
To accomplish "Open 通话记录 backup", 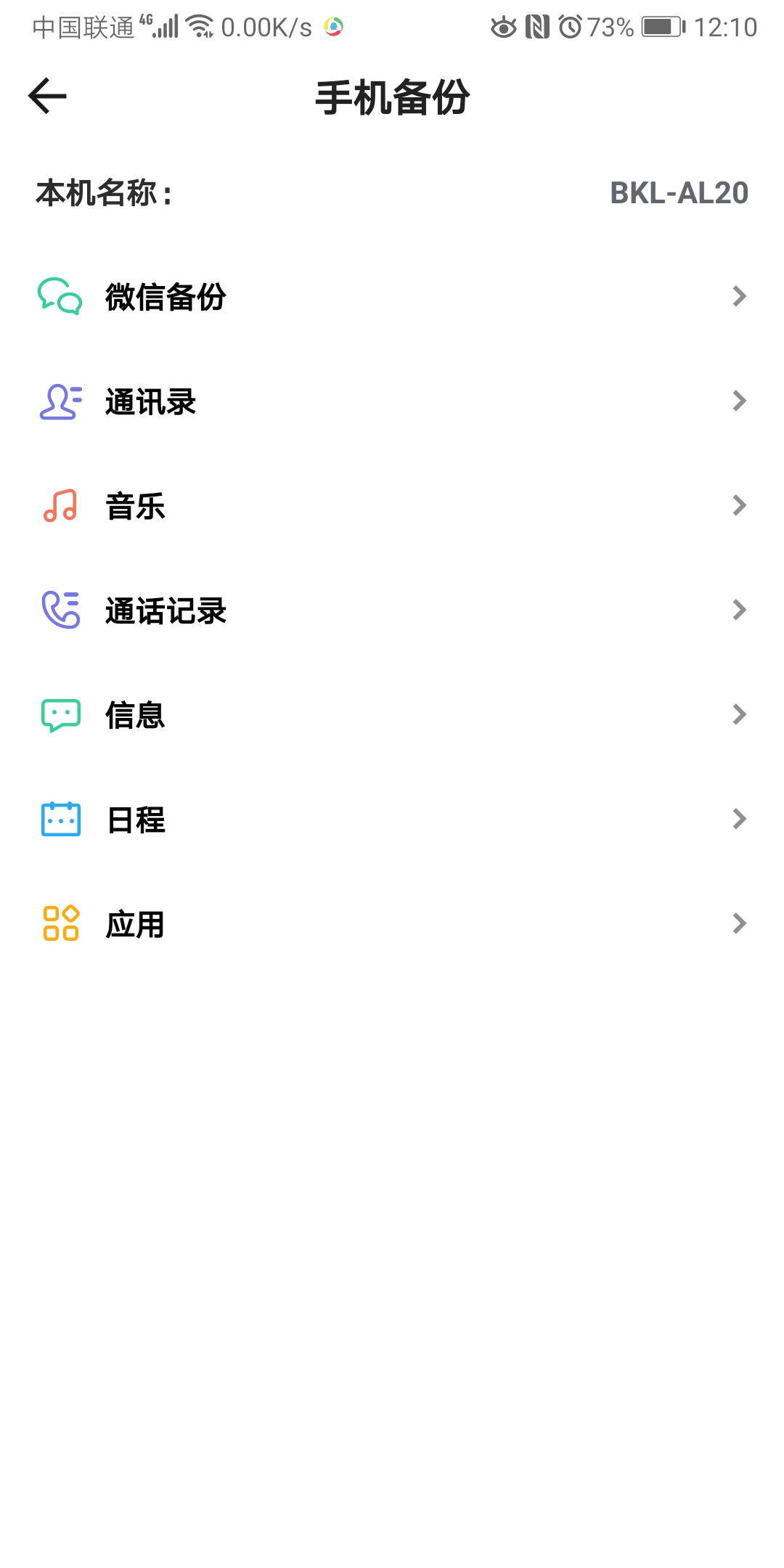I will 392,610.
